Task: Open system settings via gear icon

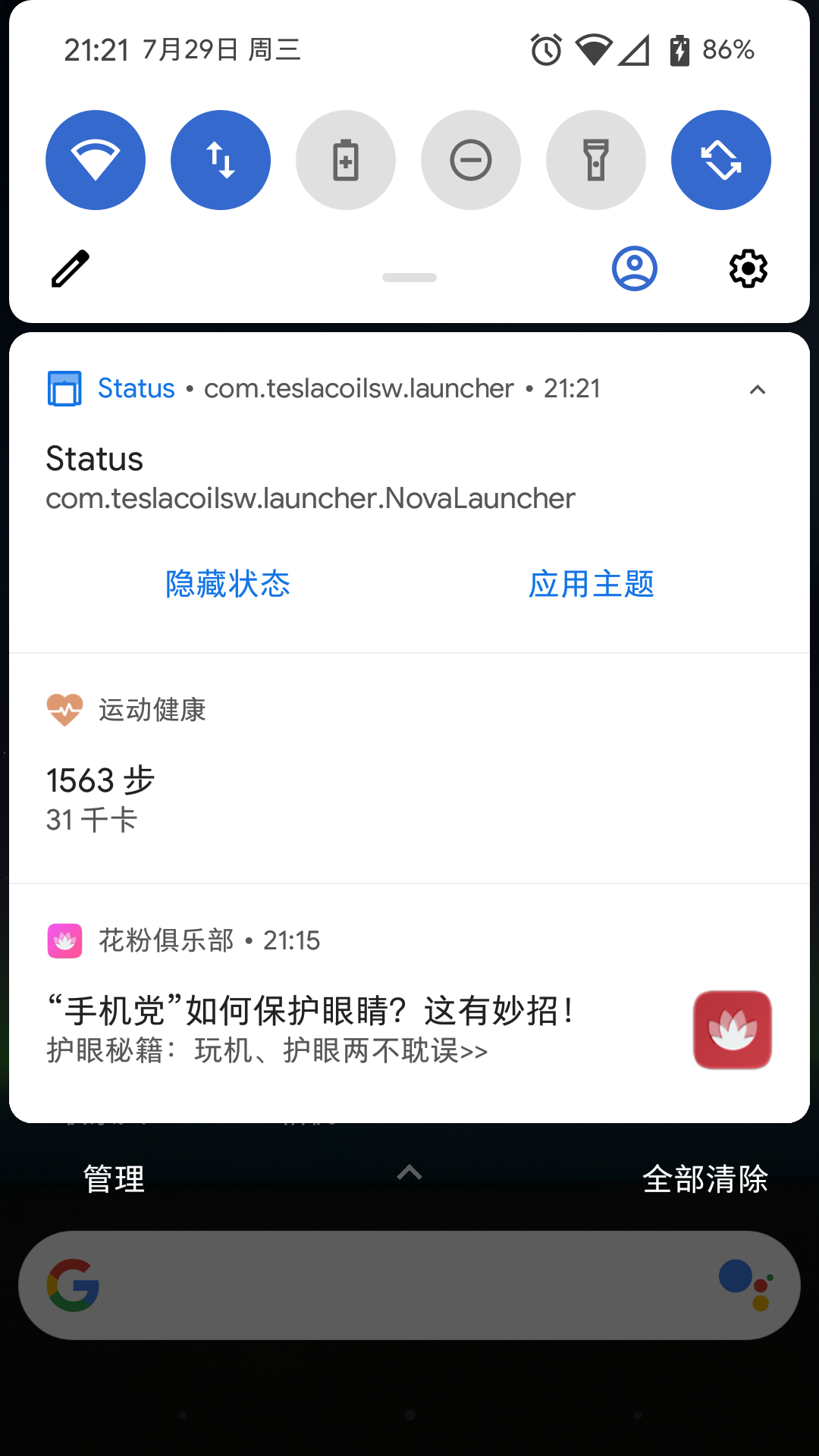Action: (748, 268)
